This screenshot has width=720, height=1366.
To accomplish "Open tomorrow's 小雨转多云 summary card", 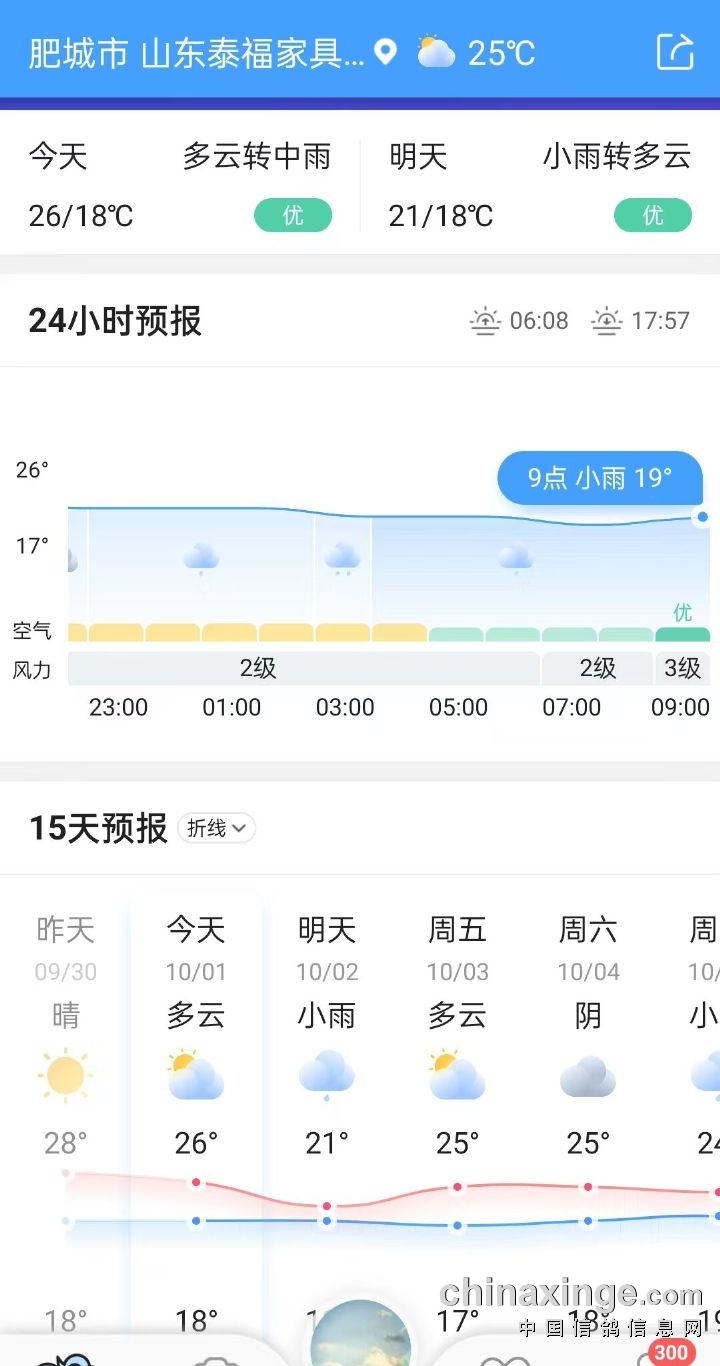I will point(540,185).
